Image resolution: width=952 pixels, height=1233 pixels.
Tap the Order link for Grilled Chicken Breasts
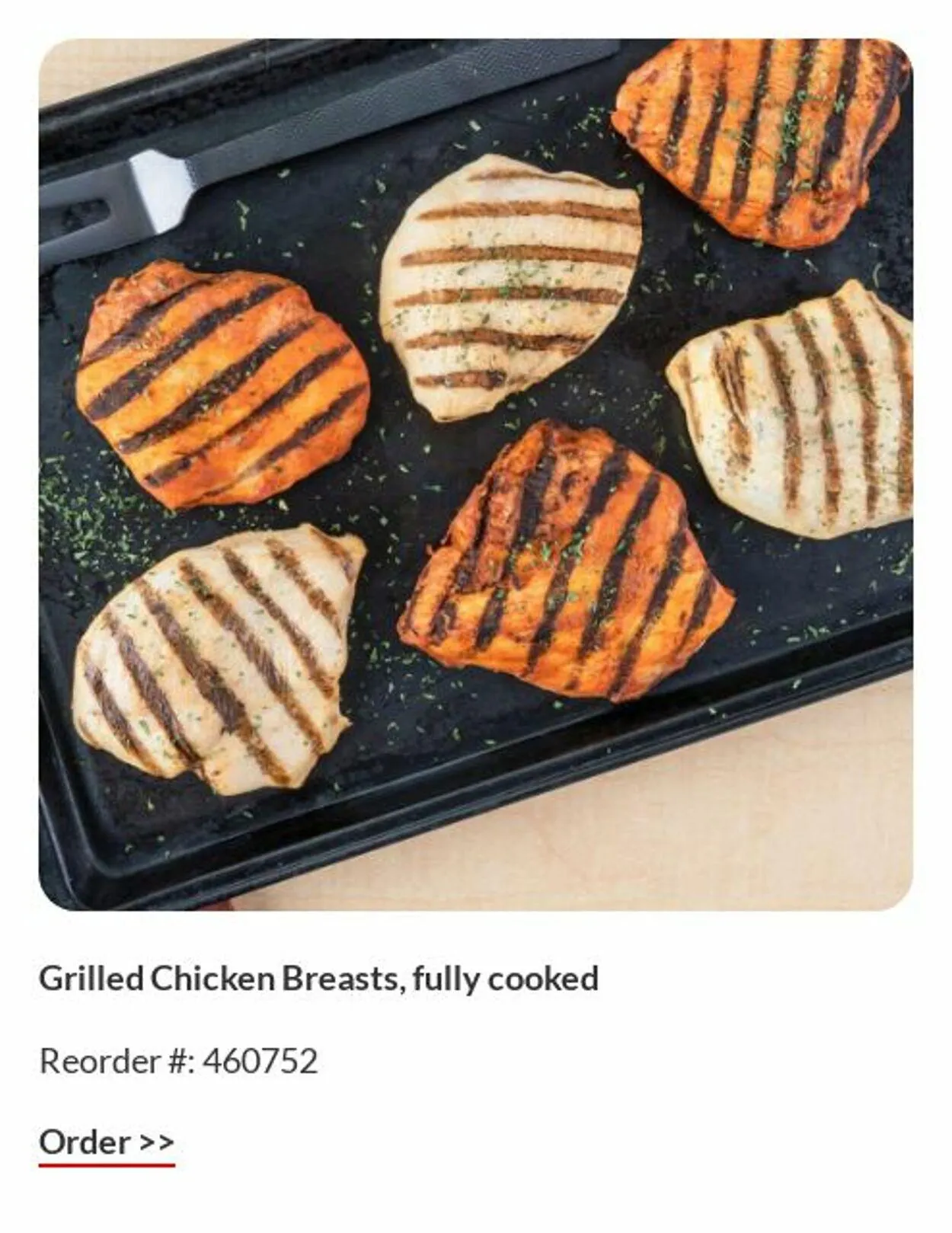pyautogui.click(x=107, y=1142)
